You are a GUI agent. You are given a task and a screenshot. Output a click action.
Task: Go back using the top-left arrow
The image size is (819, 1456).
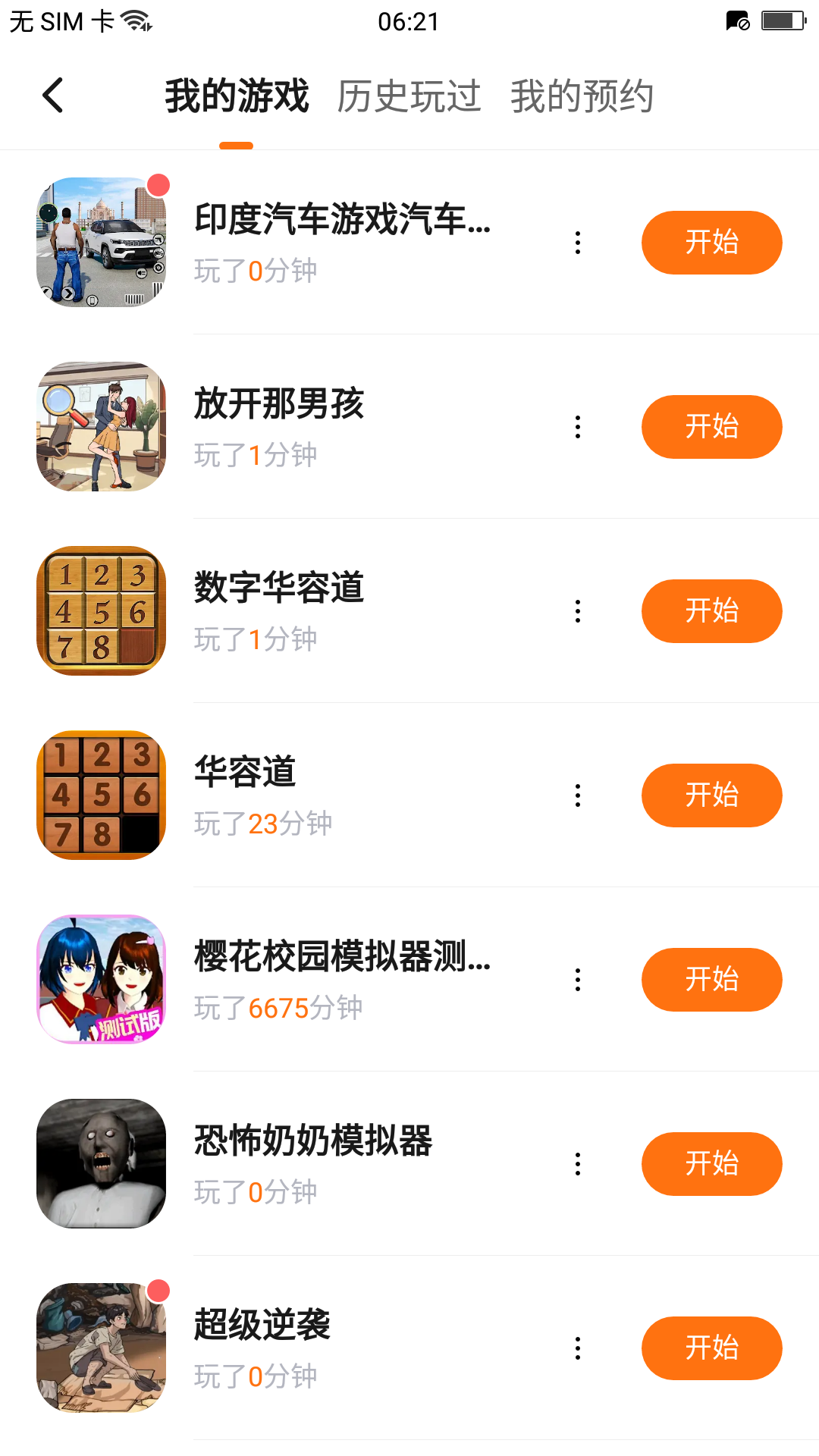pos(53,96)
